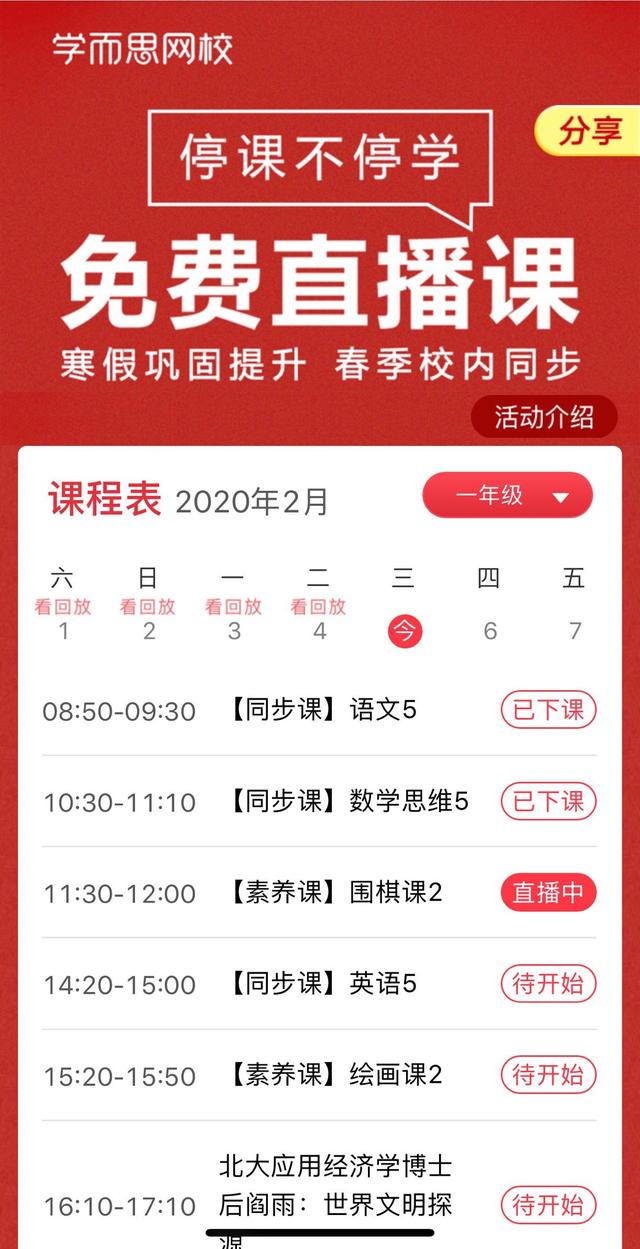Select Sunday the 2nd to watch replay
This screenshot has height=1249, width=640.
click(148, 606)
